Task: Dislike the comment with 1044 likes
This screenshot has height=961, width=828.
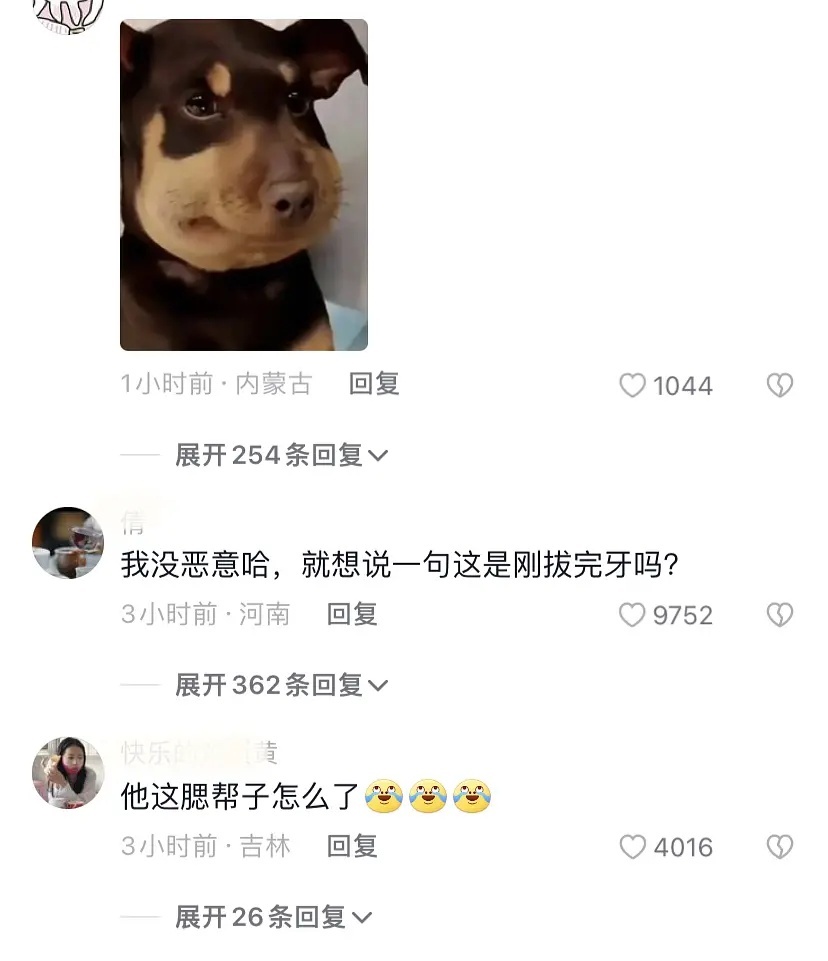Action: pyautogui.click(x=780, y=386)
